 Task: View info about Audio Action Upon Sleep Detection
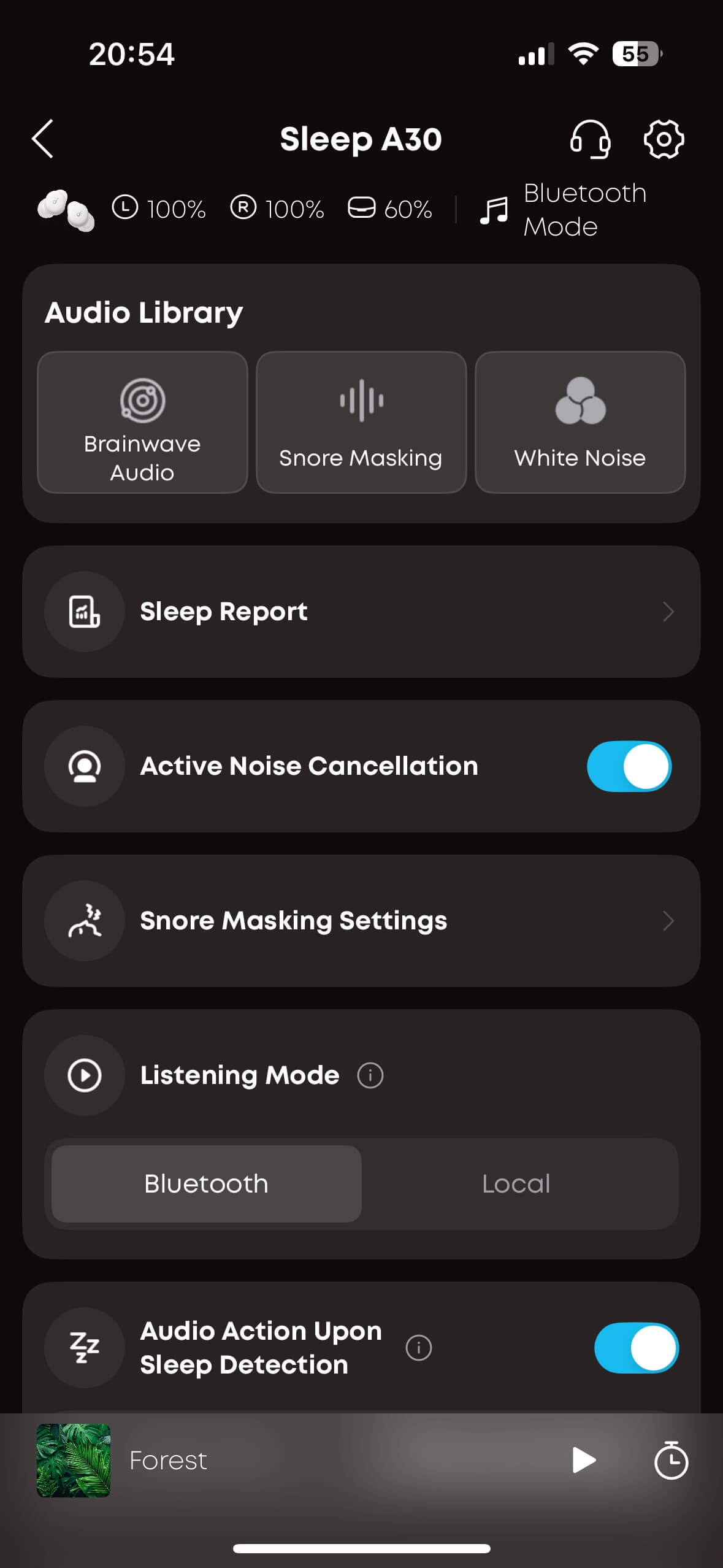419,1348
